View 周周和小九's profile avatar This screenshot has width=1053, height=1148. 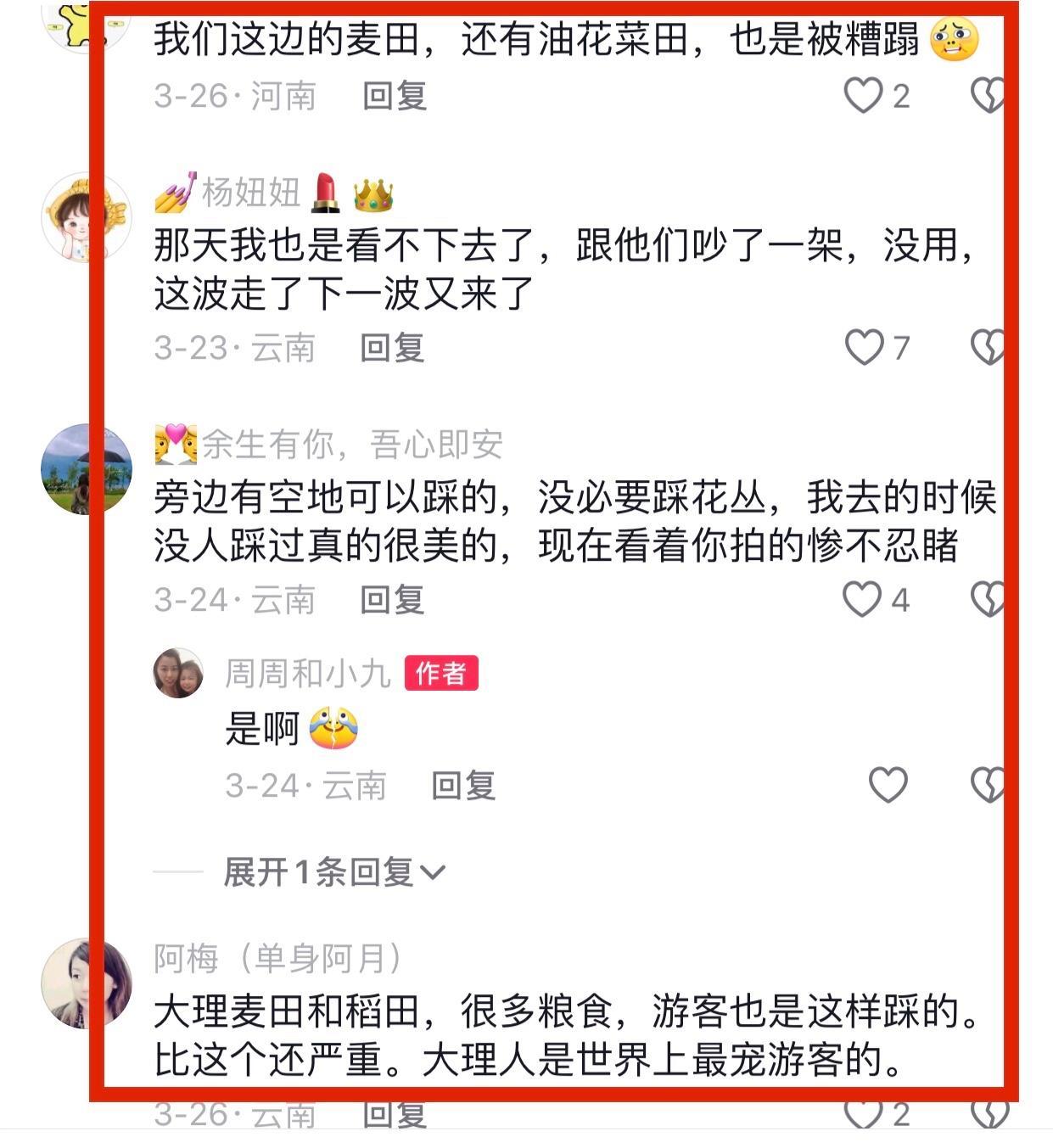(178, 673)
